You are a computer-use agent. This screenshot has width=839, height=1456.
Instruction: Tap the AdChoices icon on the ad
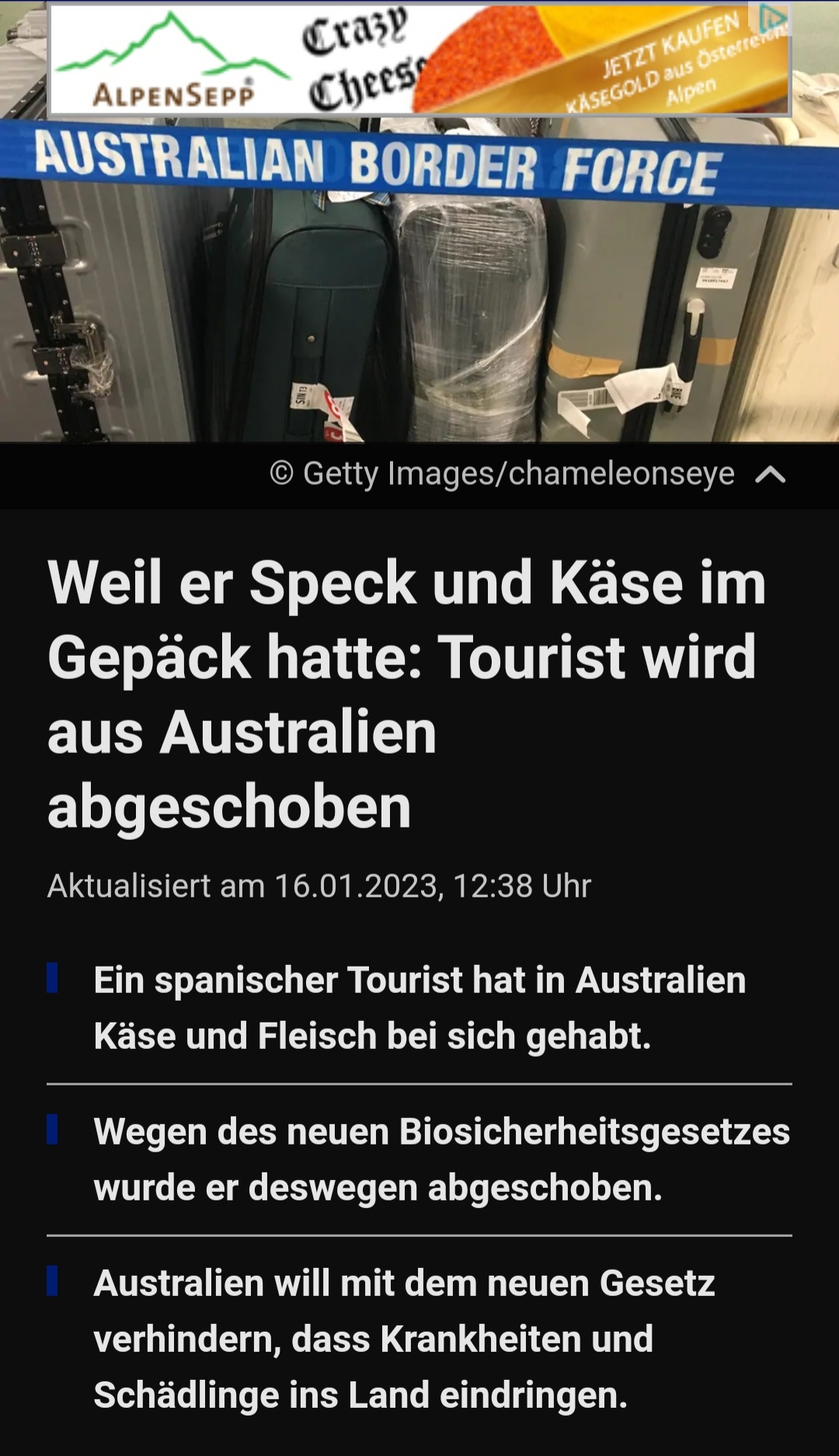pyautogui.click(x=771, y=17)
